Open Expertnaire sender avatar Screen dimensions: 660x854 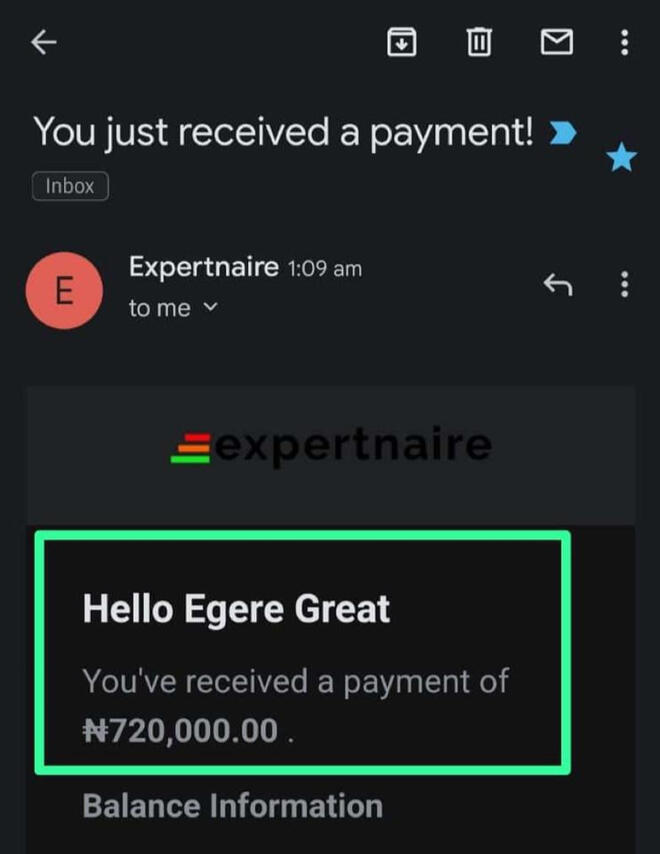click(x=64, y=290)
